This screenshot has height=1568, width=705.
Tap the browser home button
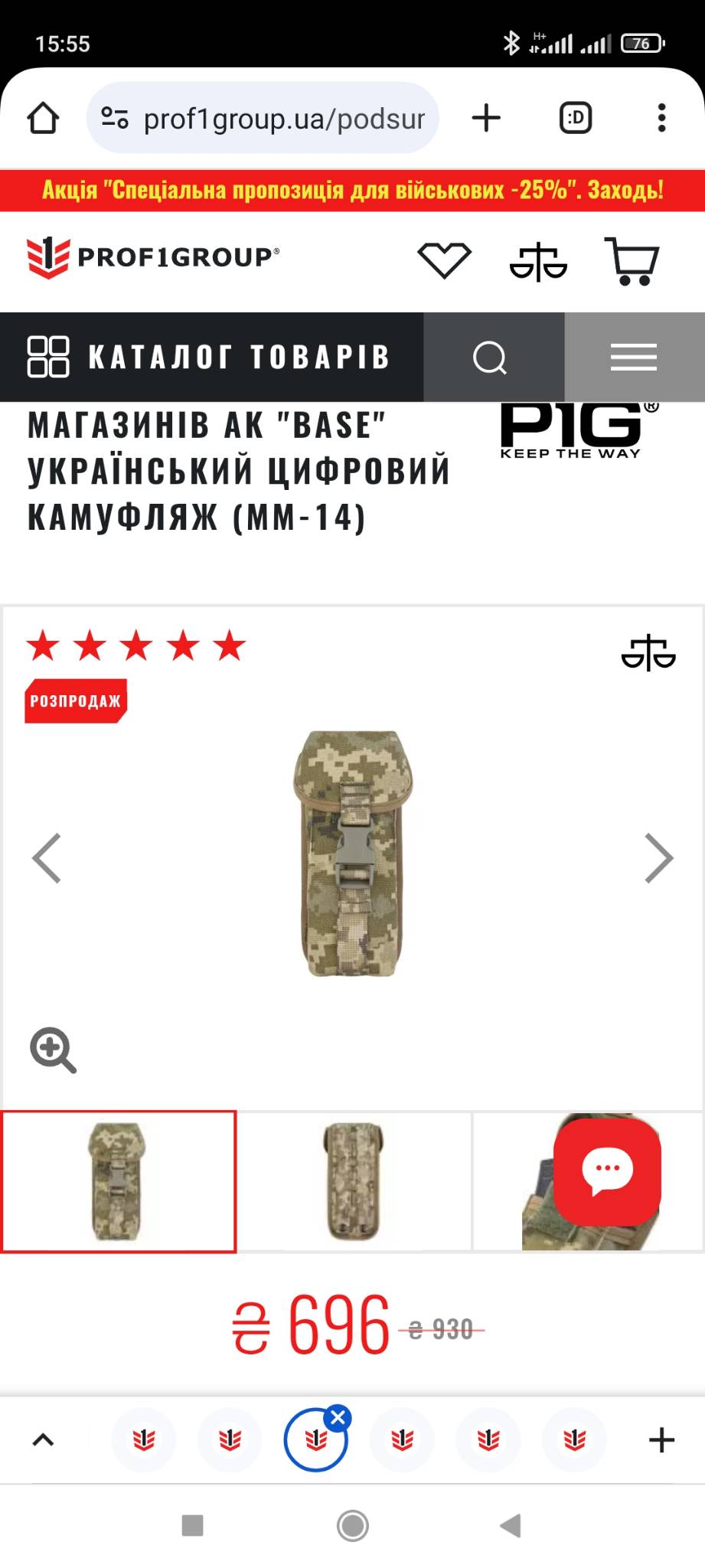(x=43, y=118)
